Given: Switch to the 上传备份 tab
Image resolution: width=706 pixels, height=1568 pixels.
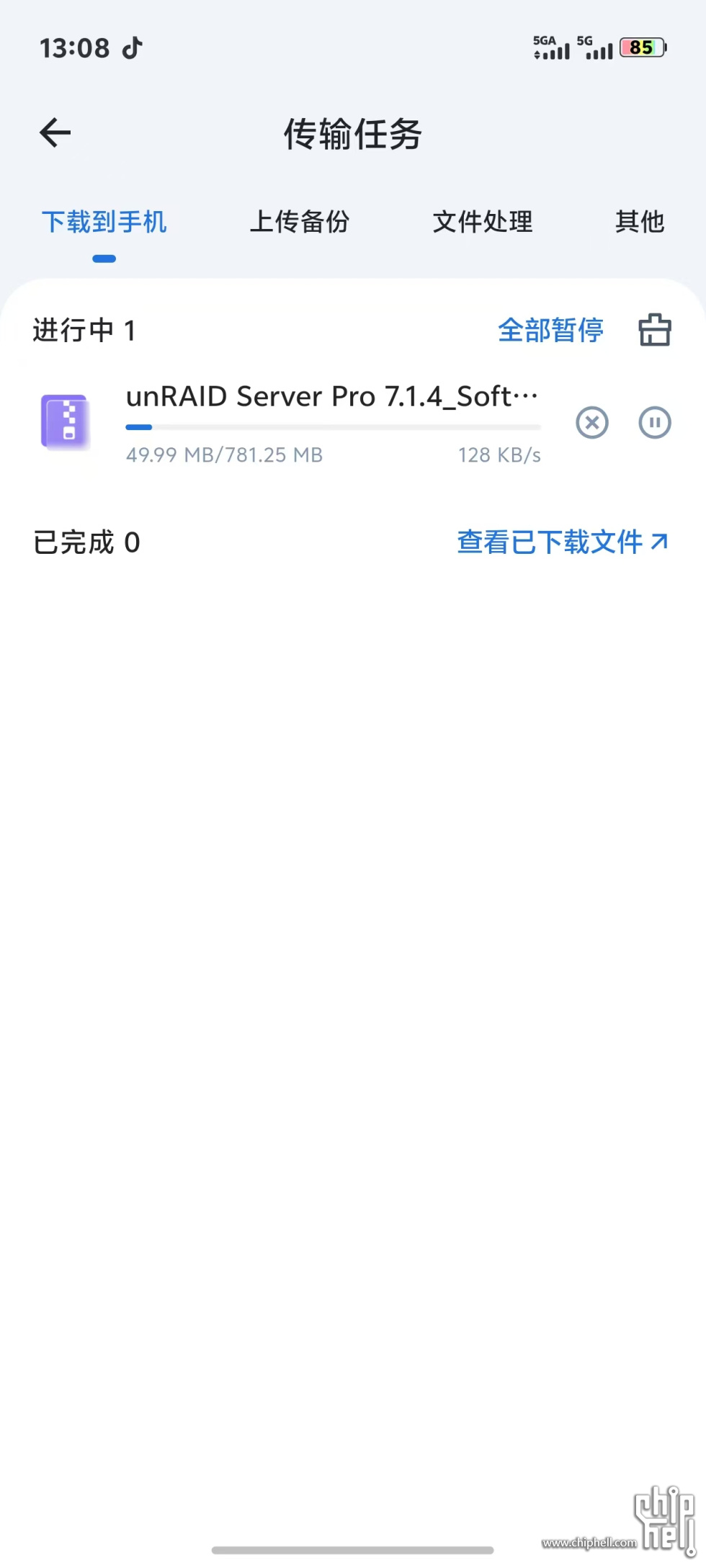Looking at the screenshot, I should [299, 222].
